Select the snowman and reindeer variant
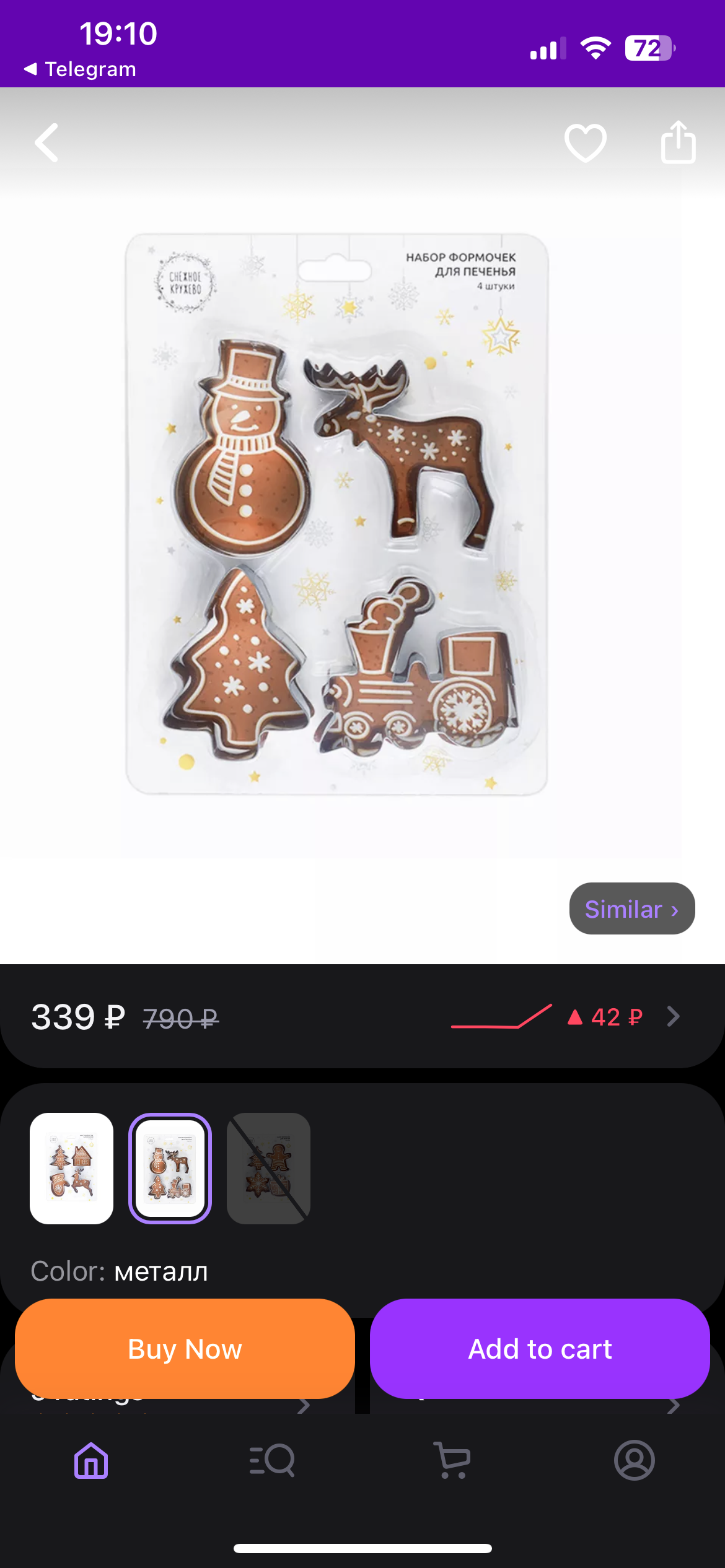Image resolution: width=725 pixels, height=1568 pixels. (170, 1168)
